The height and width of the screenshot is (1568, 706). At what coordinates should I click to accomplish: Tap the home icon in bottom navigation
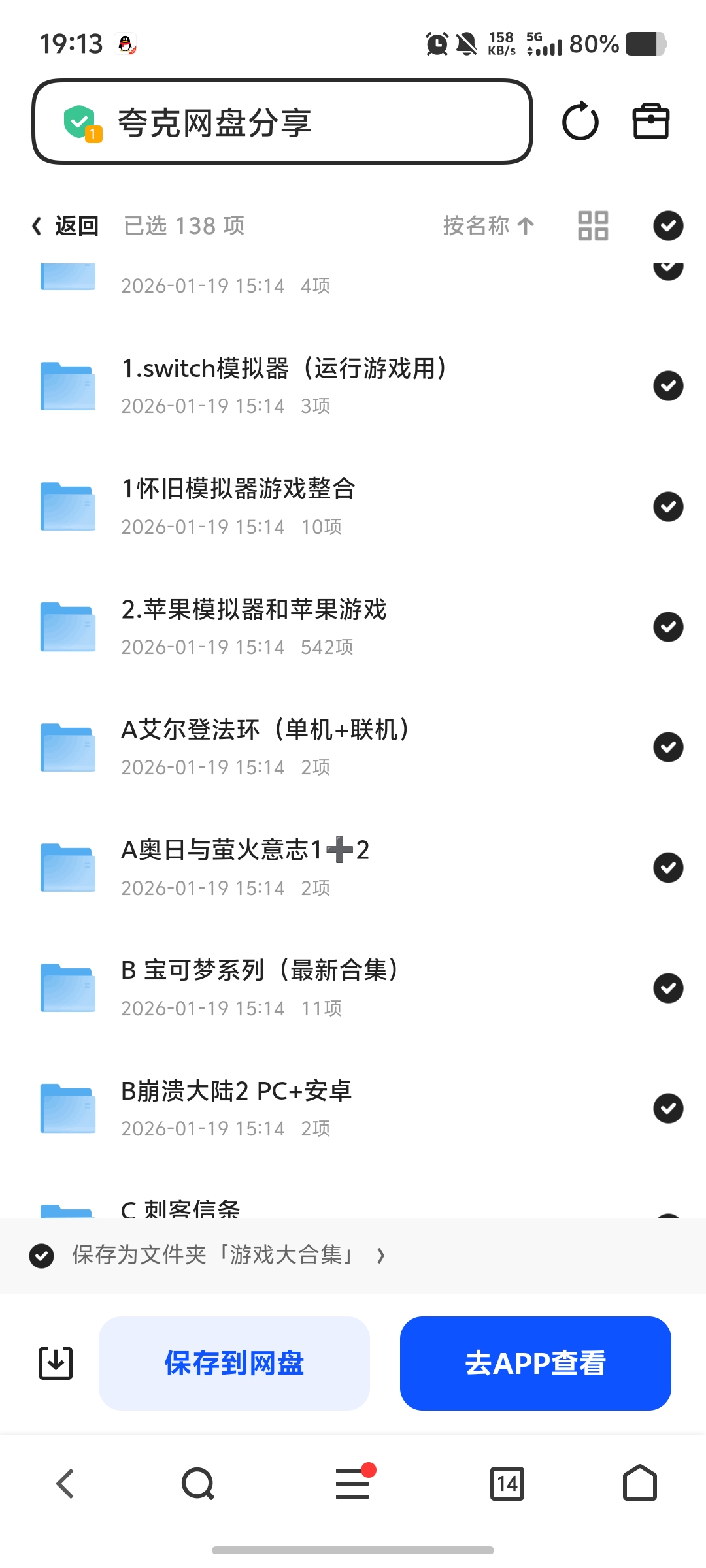pos(639,1483)
